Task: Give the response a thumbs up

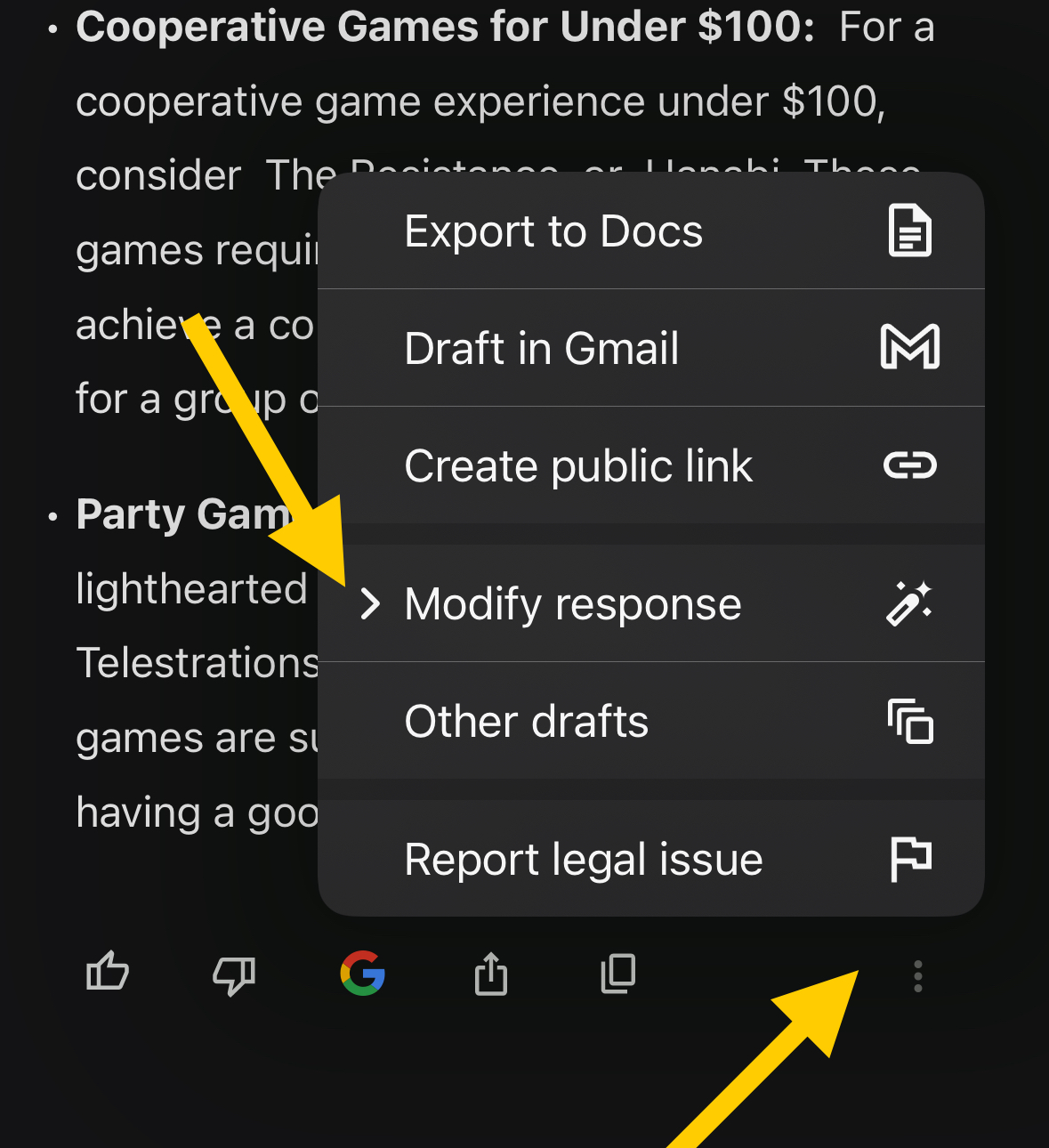Action: click(x=108, y=973)
